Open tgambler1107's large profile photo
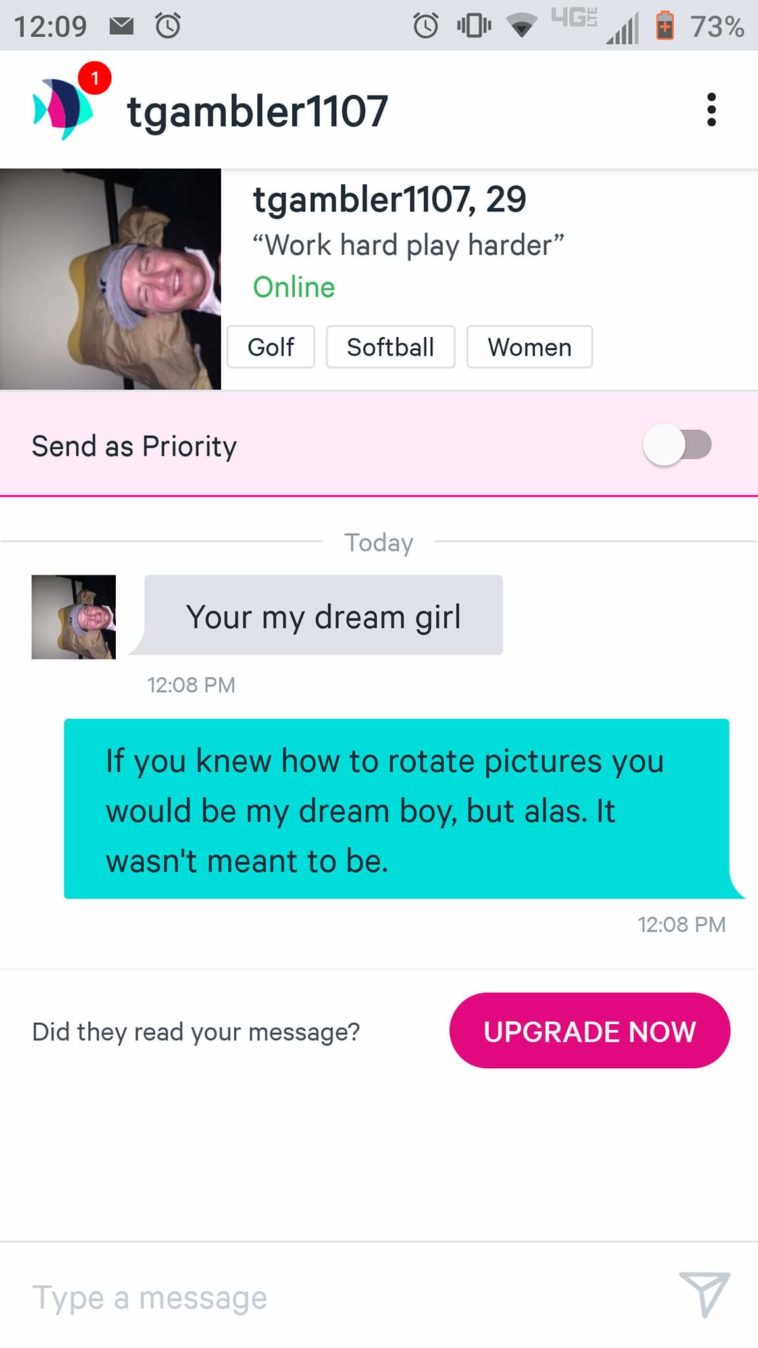 click(x=110, y=279)
